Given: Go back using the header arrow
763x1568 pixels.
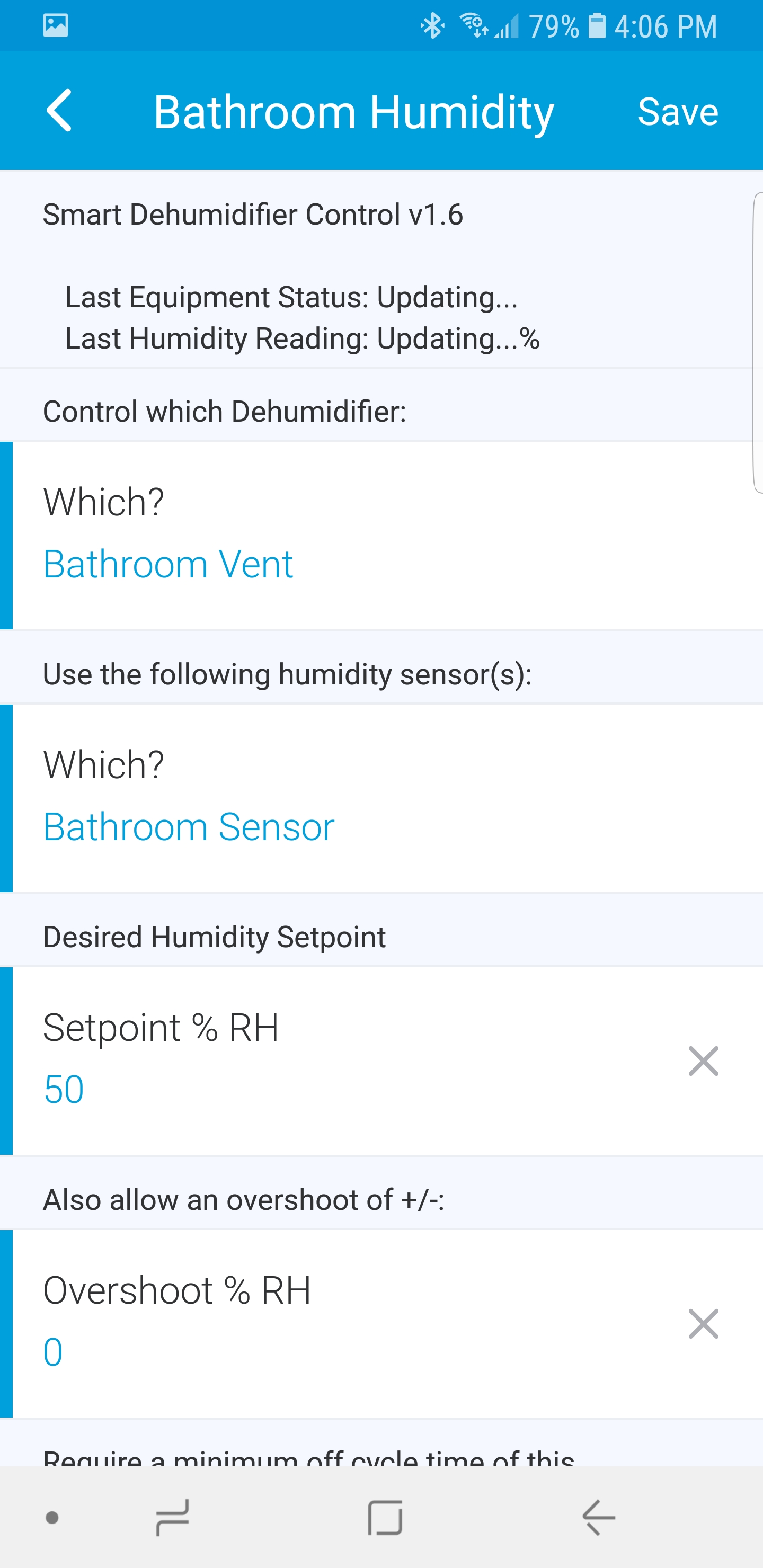Looking at the screenshot, I should pyautogui.click(x=60, y=111).
